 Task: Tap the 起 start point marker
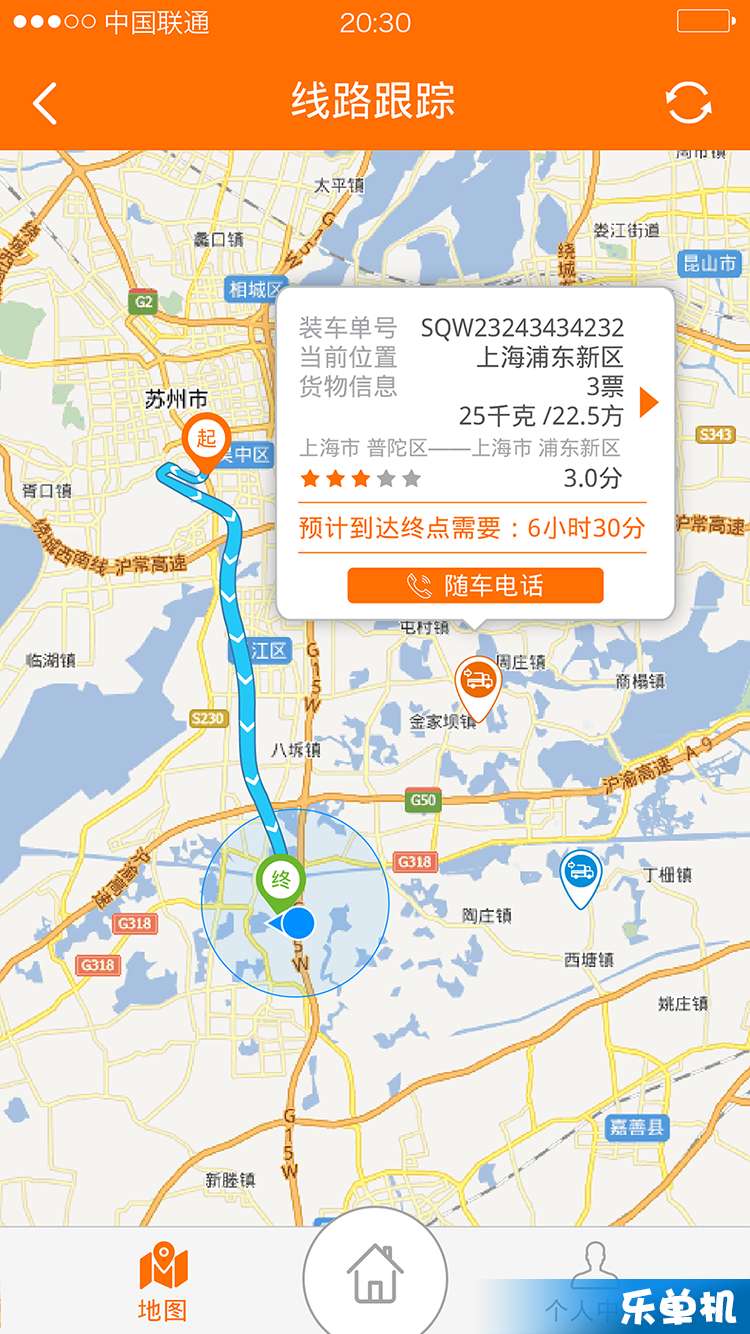[206, 440]
